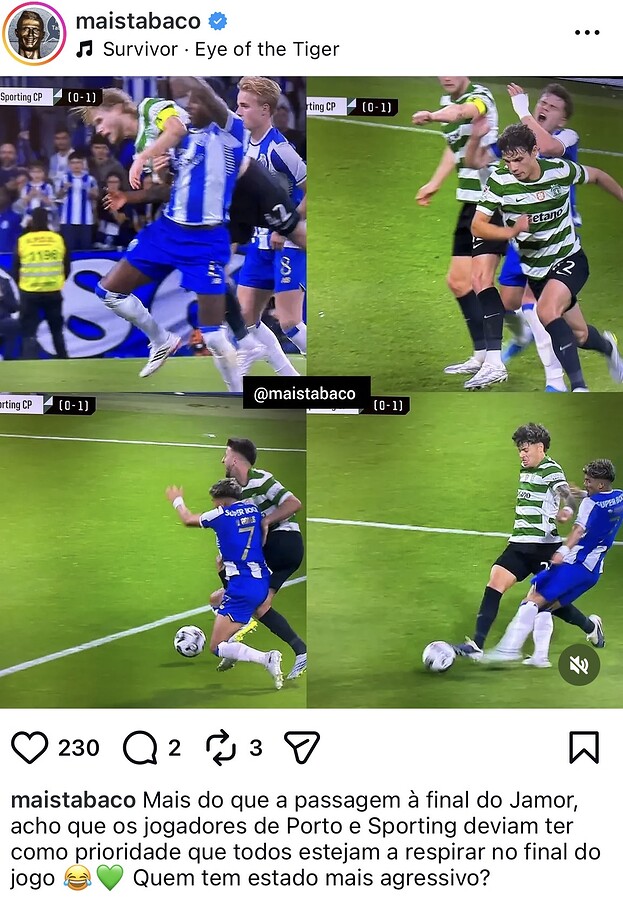Open the comments on this post
623x900 pixels.
click(x=140, y=747)
